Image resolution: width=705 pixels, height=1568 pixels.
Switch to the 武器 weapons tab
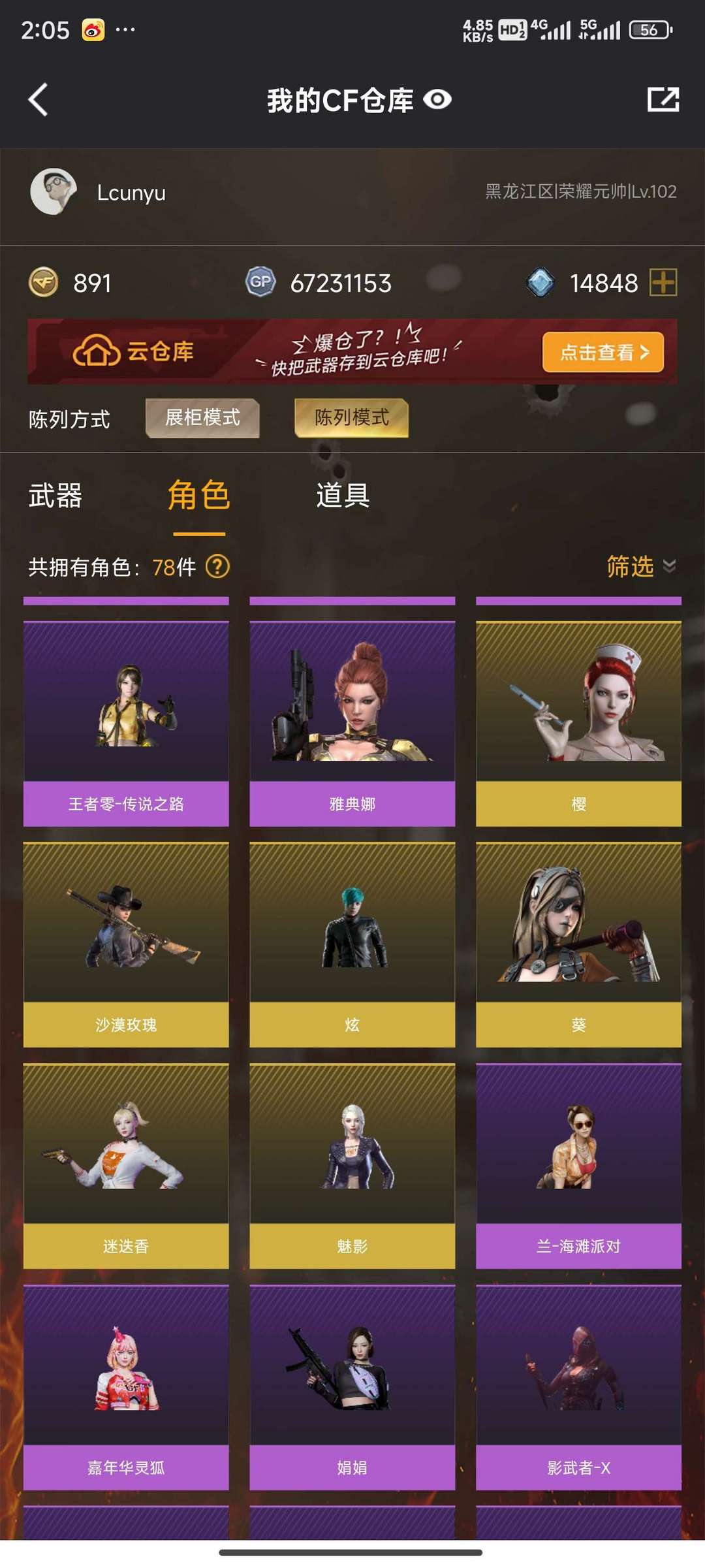(55, 497)
